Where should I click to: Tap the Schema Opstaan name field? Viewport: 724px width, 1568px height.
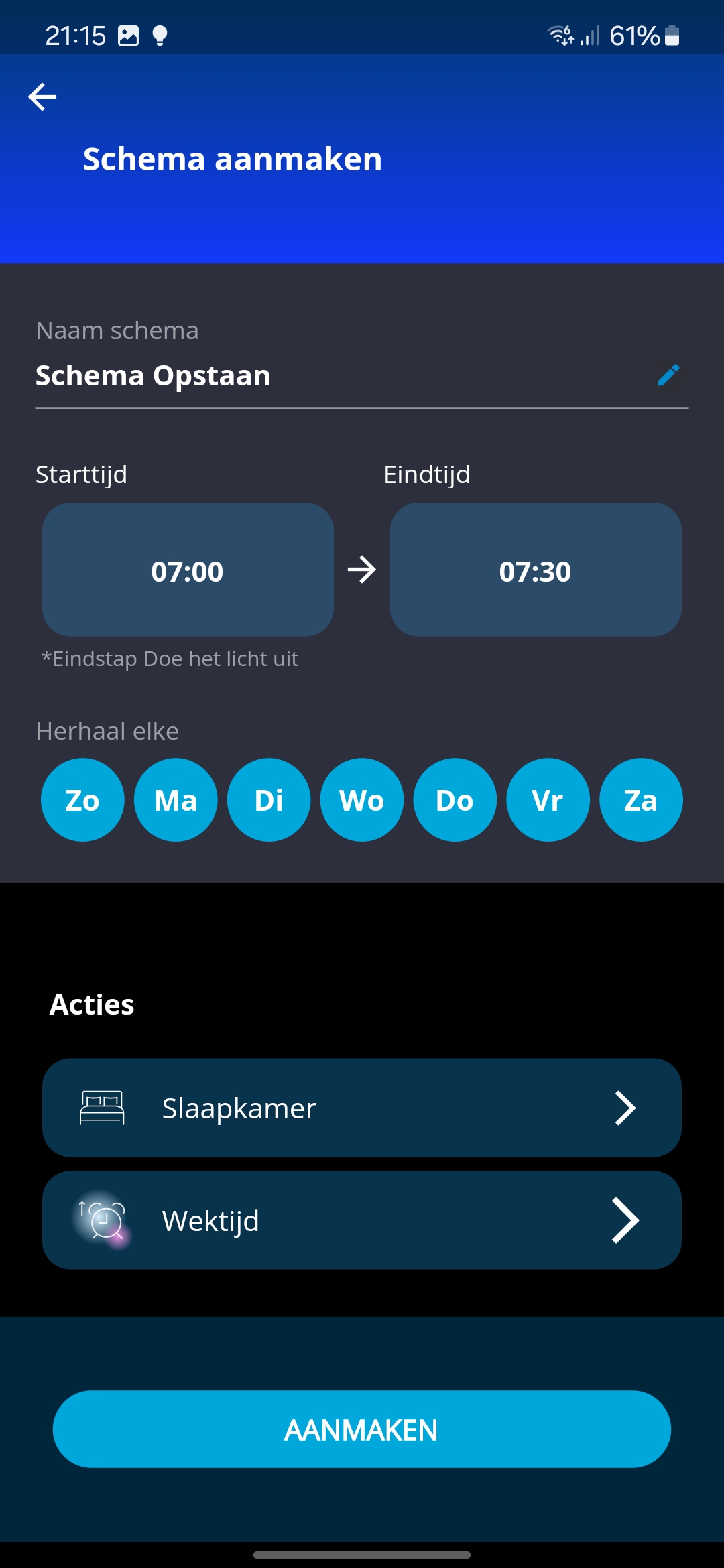pyautogui.click(x=362, y=376)
